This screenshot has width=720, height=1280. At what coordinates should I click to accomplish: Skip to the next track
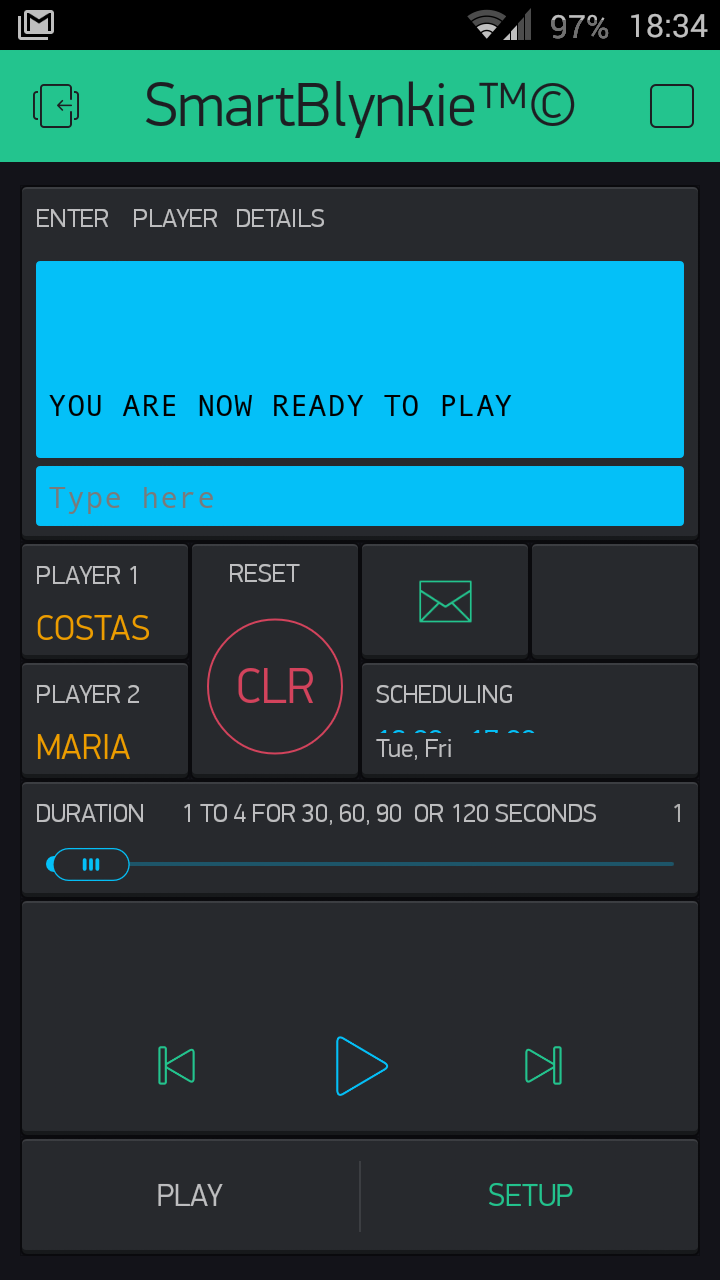tap(543, 1066)
